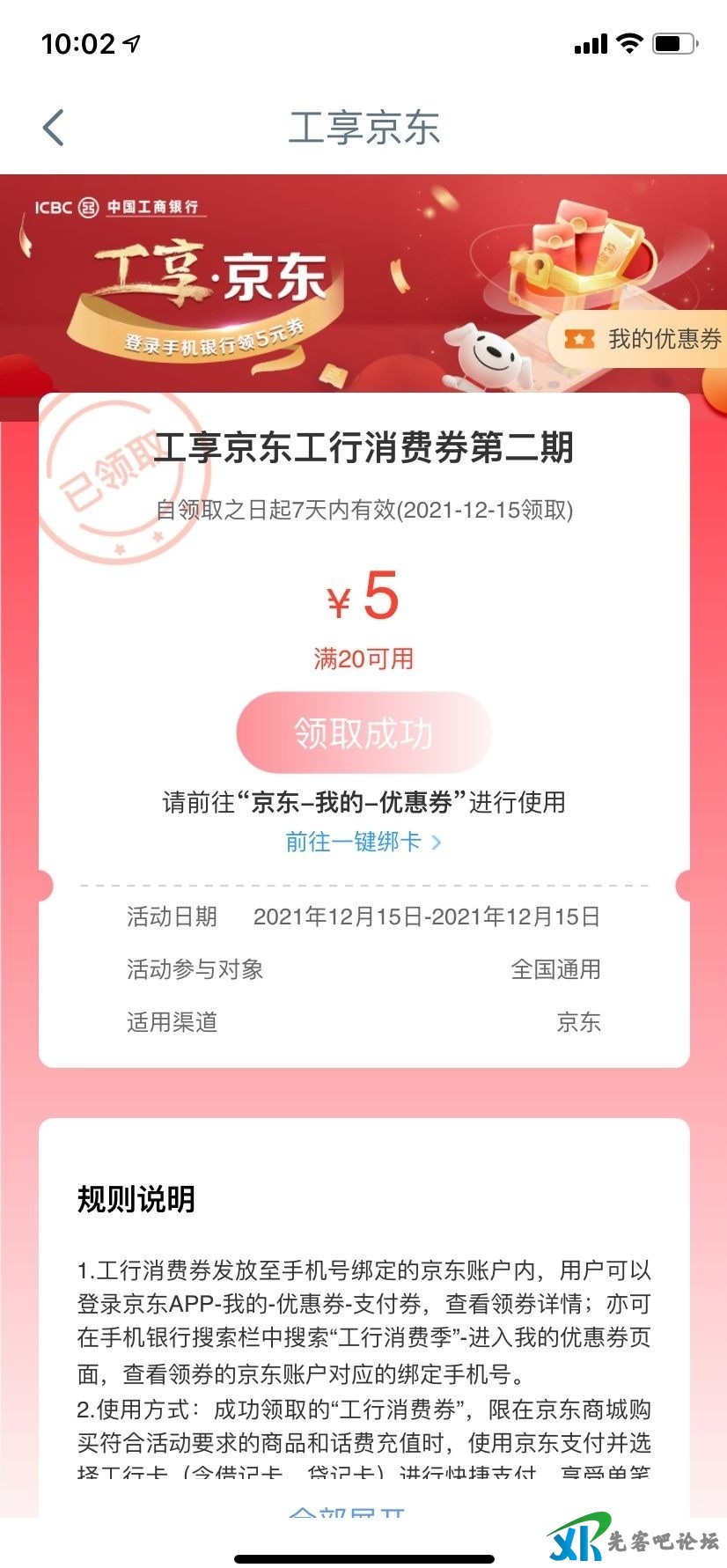Screen dimensions: 727x1568
Task: Go back using the top-left arrow
Action: point(54,129)
